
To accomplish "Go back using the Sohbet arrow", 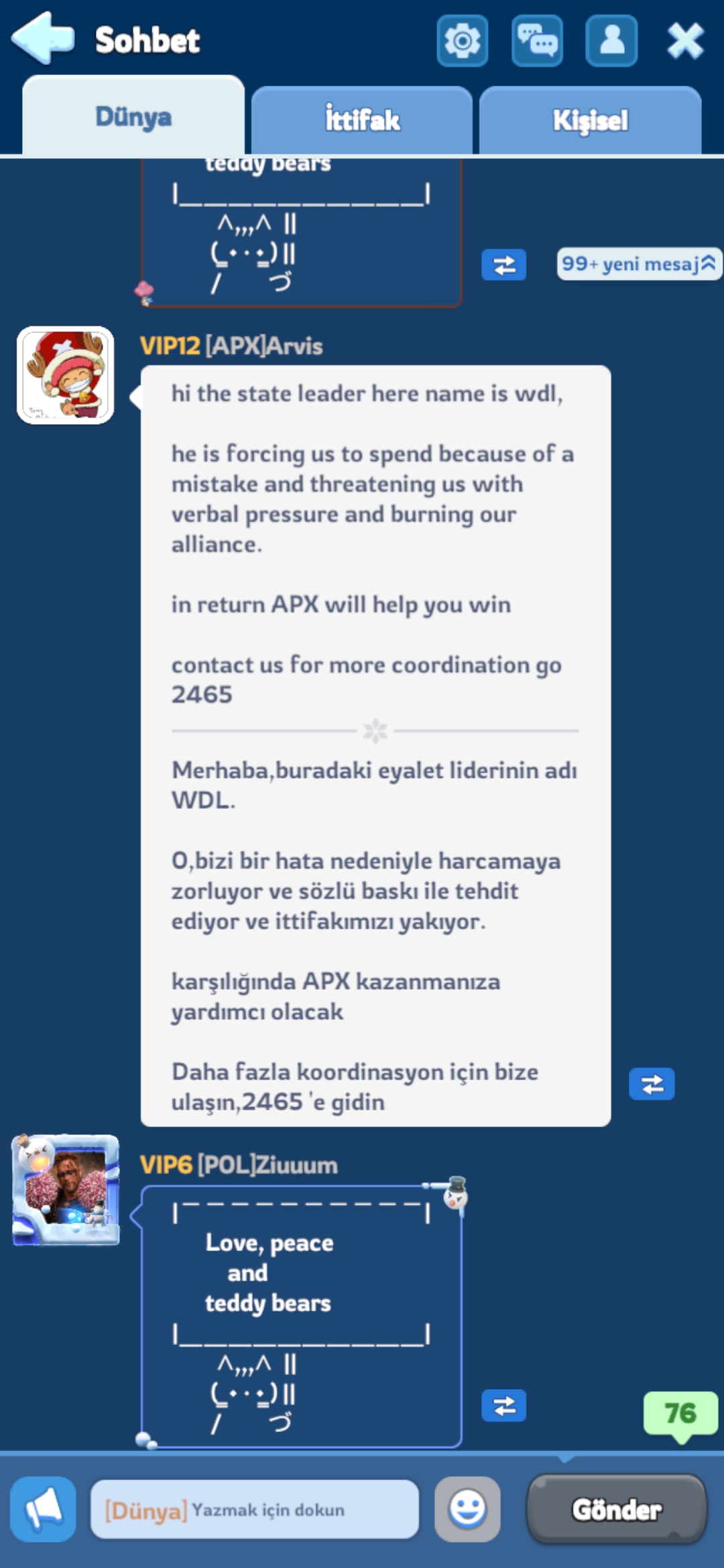I will coord(43,38).
